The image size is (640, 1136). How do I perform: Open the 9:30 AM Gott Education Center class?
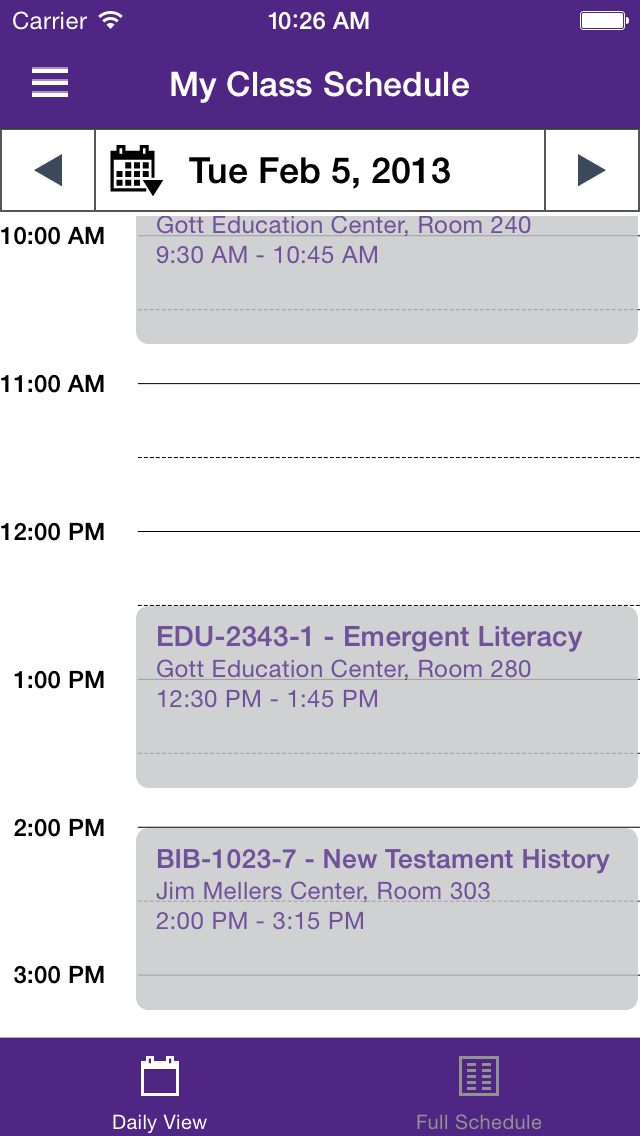[x=386, y=278]
